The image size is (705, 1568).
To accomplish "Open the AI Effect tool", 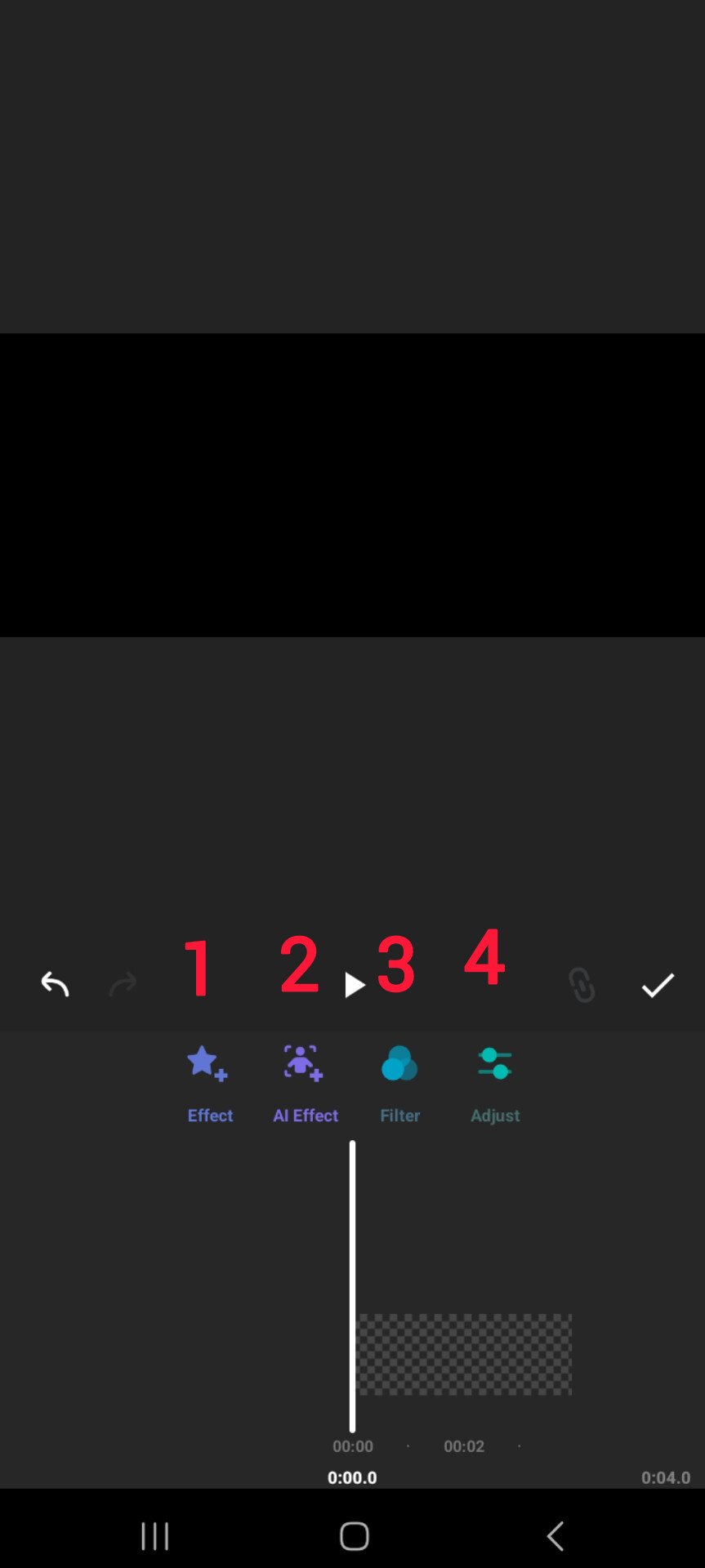I will pos(305,1083).
